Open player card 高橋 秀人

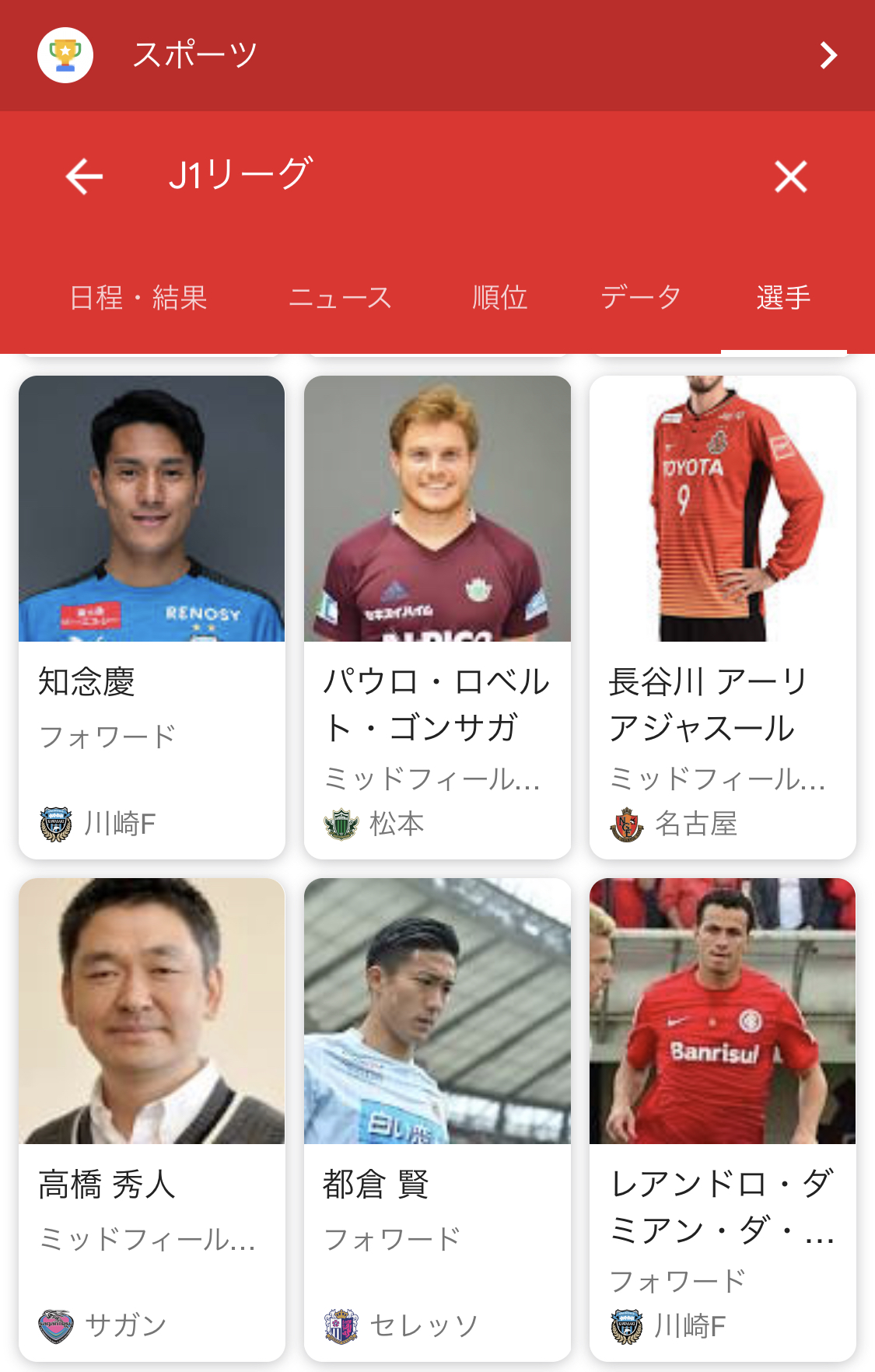point(152,1119)
